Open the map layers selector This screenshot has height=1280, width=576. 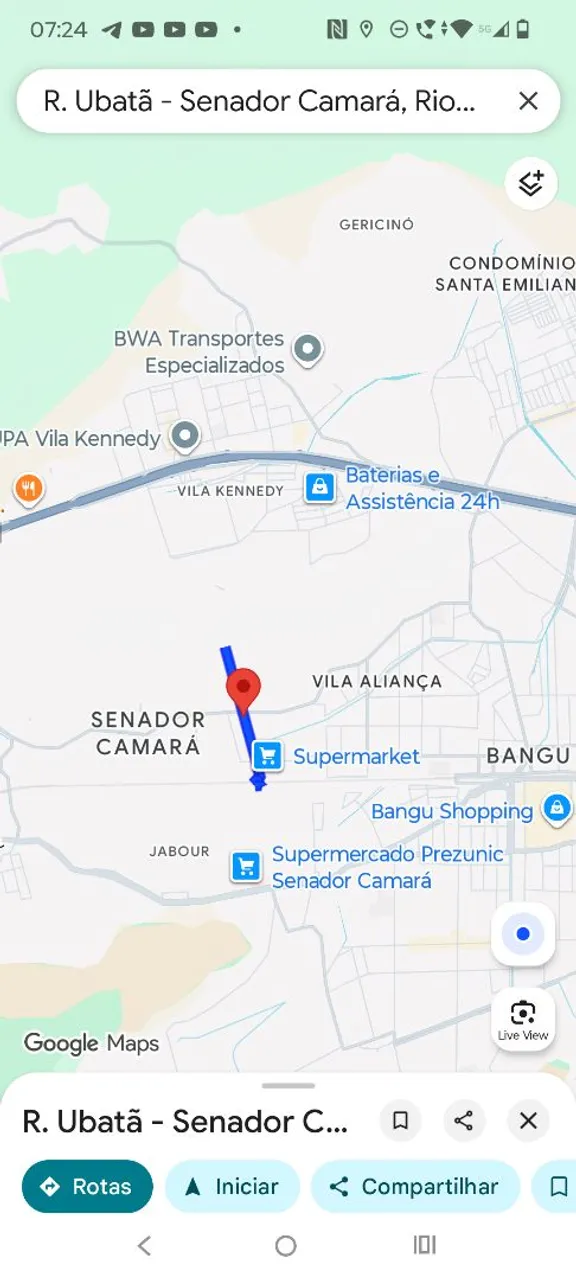(531, 183)
